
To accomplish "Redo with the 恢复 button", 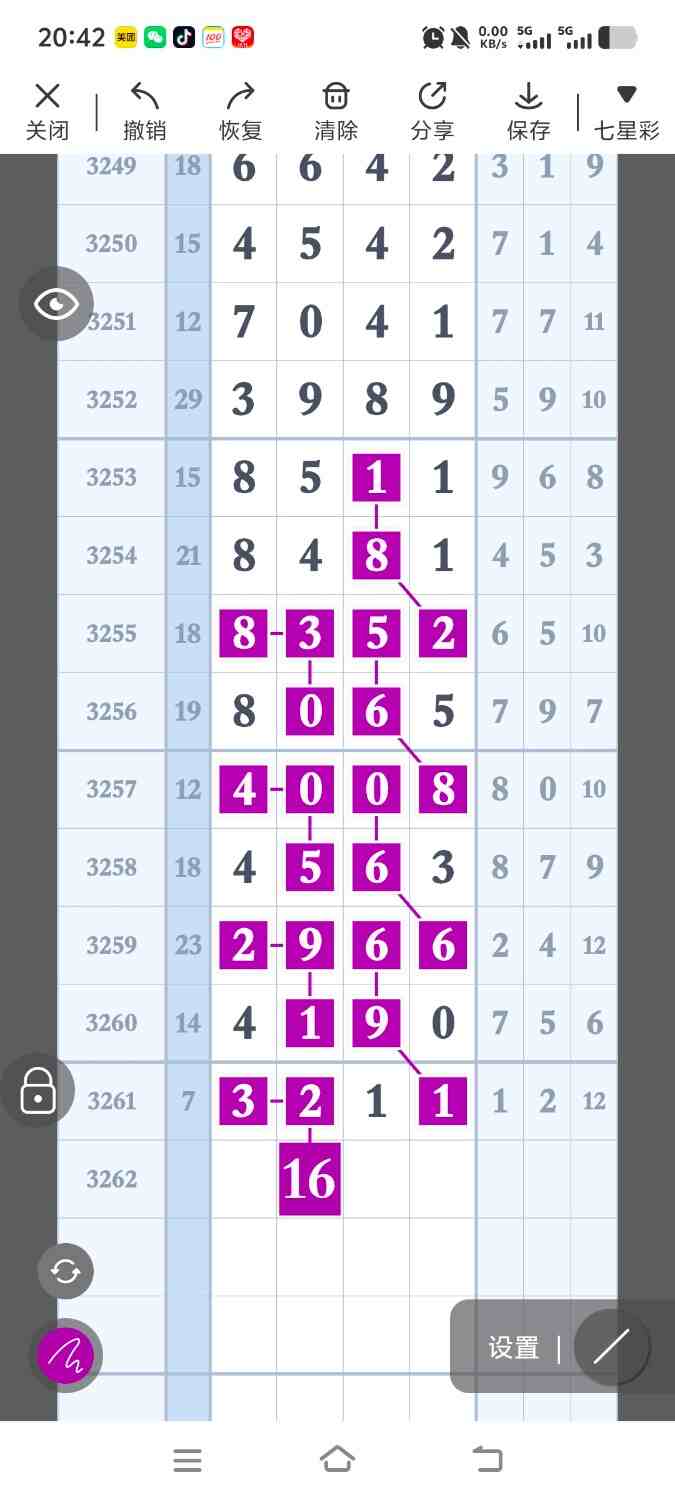I will coord(240,110).
